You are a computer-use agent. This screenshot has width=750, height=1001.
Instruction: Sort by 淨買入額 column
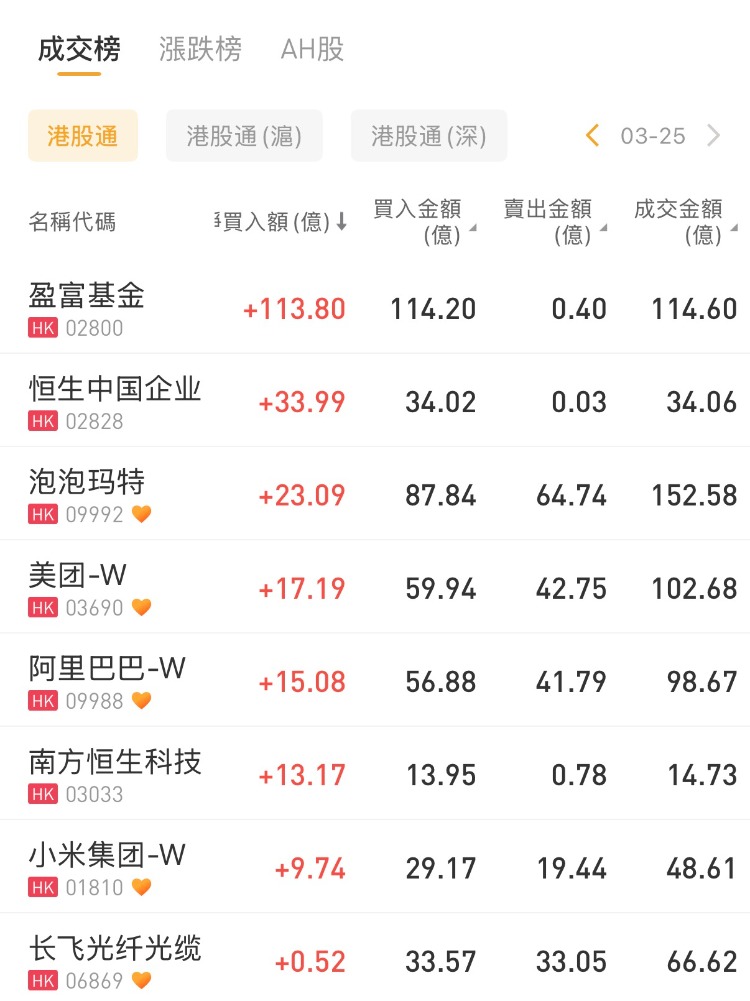pos(282,222)
